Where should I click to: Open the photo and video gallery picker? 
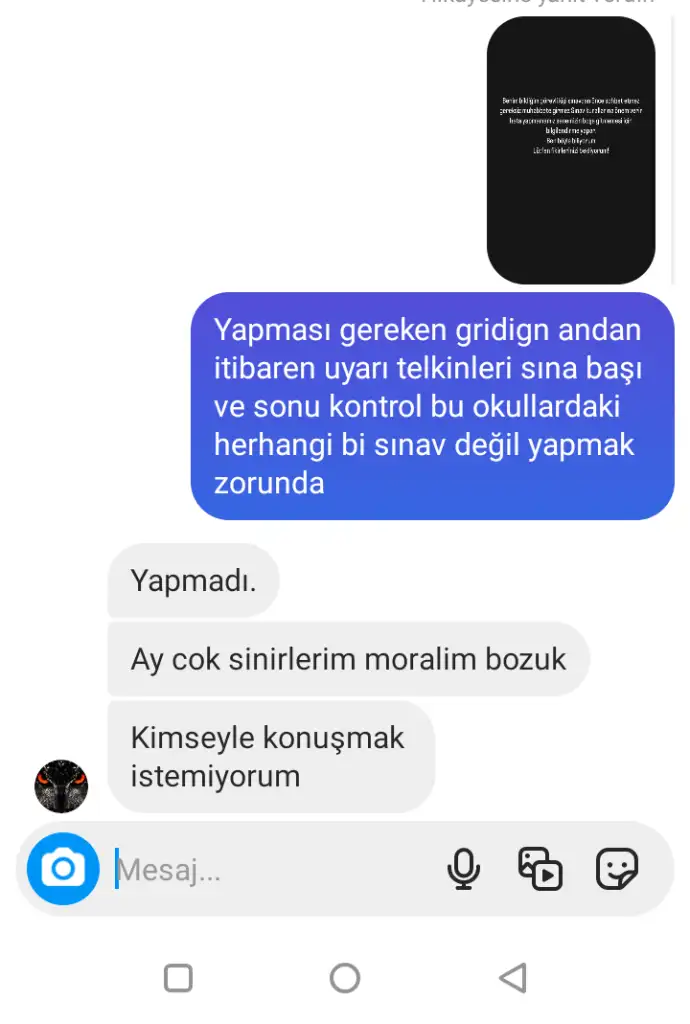coord(540,868)
